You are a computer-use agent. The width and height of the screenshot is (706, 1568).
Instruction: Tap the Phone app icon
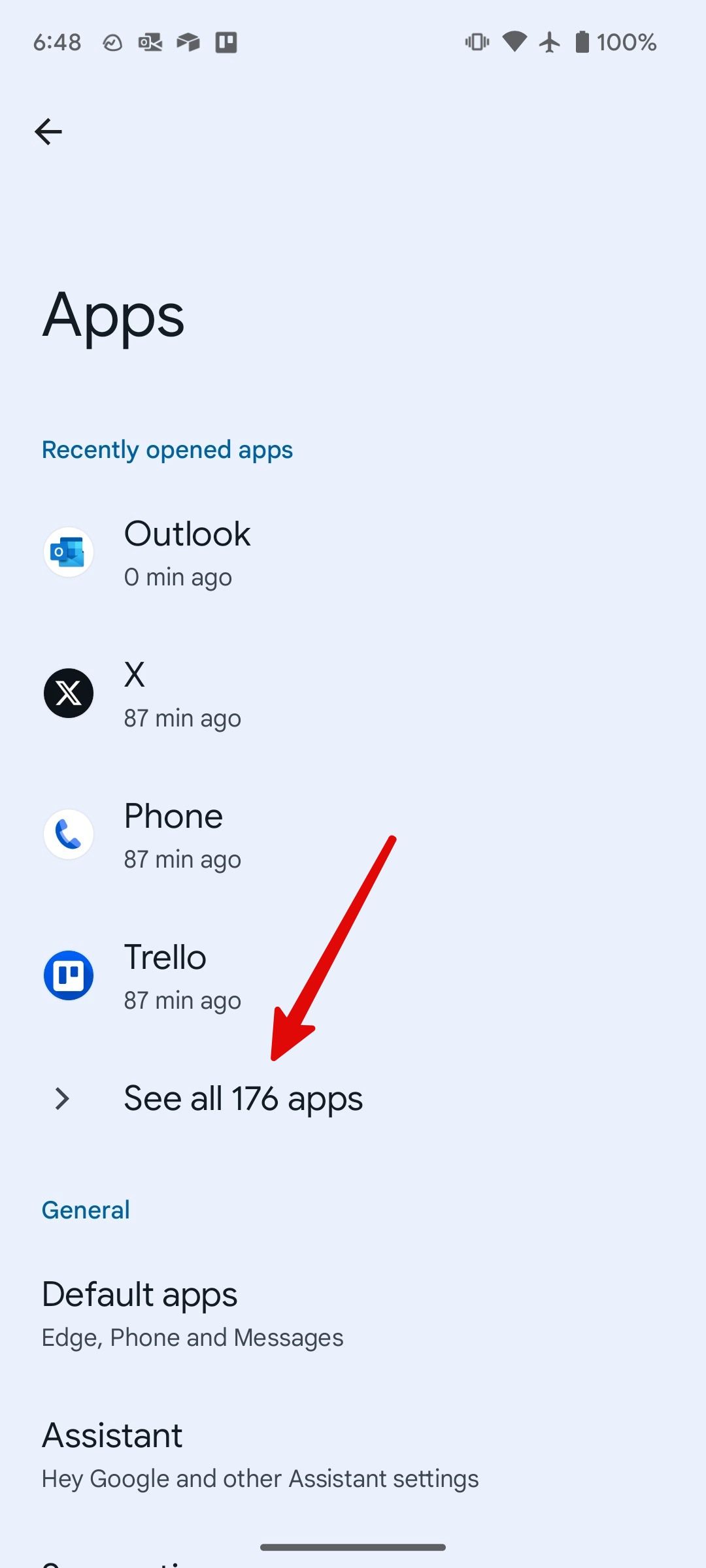click(x=69, y=834)
